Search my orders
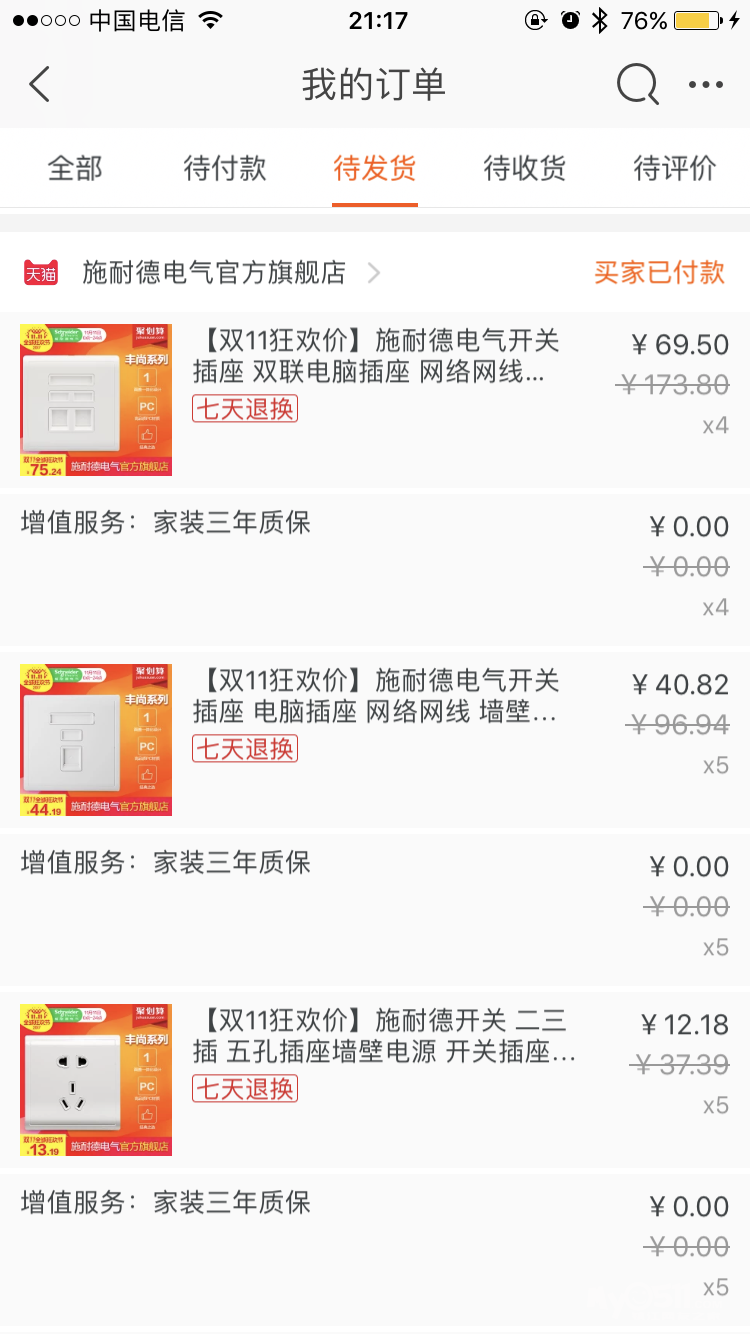The image size is (750, 1334). coord(637,85)
